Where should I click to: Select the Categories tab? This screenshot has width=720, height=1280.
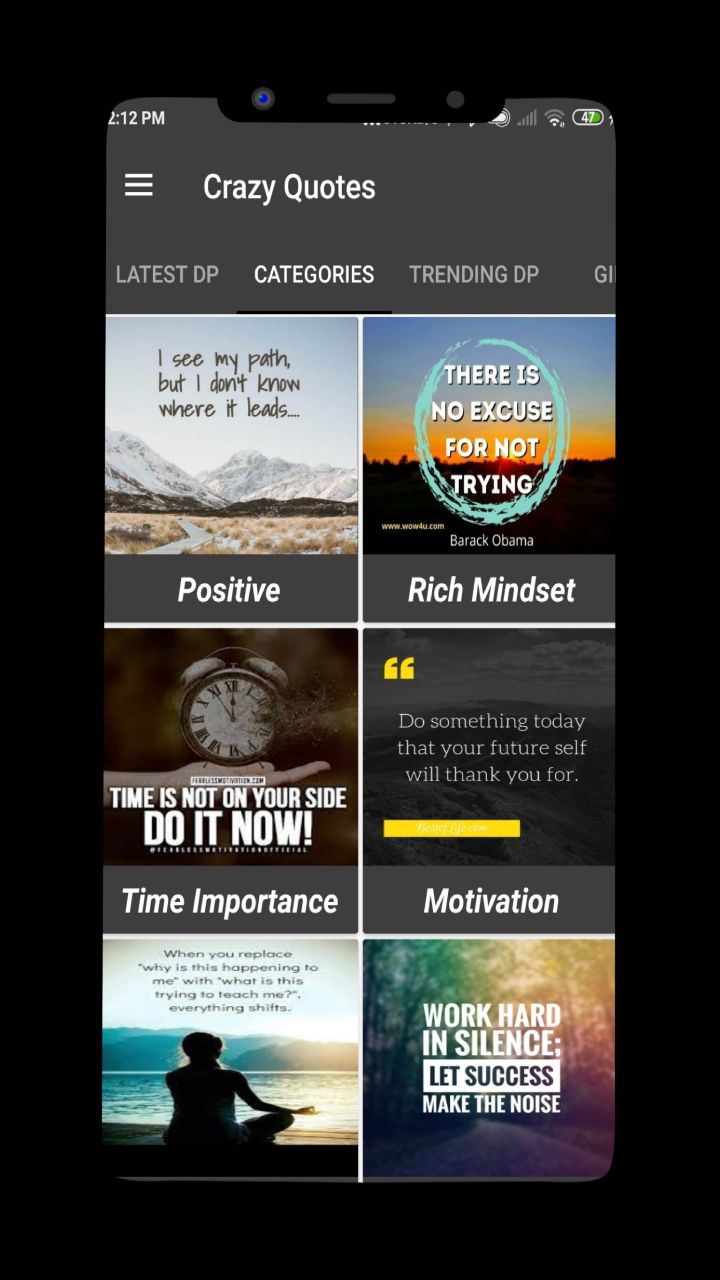point(314,275)
